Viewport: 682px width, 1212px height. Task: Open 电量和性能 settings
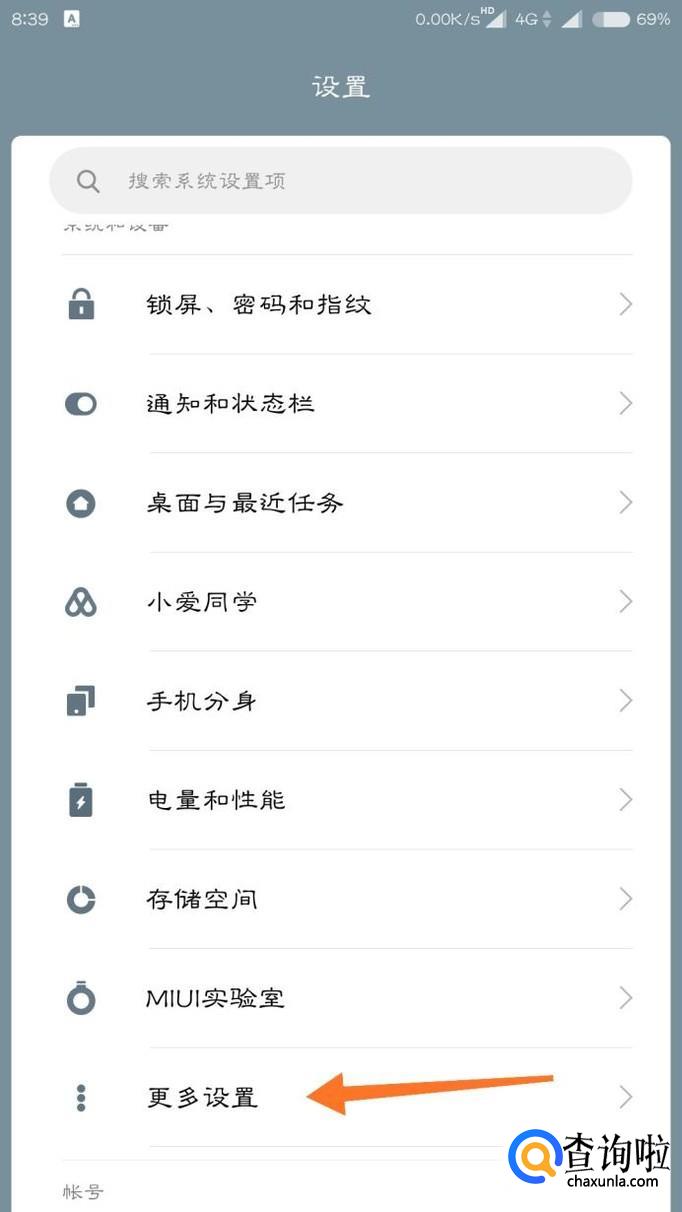coord(341,800)
